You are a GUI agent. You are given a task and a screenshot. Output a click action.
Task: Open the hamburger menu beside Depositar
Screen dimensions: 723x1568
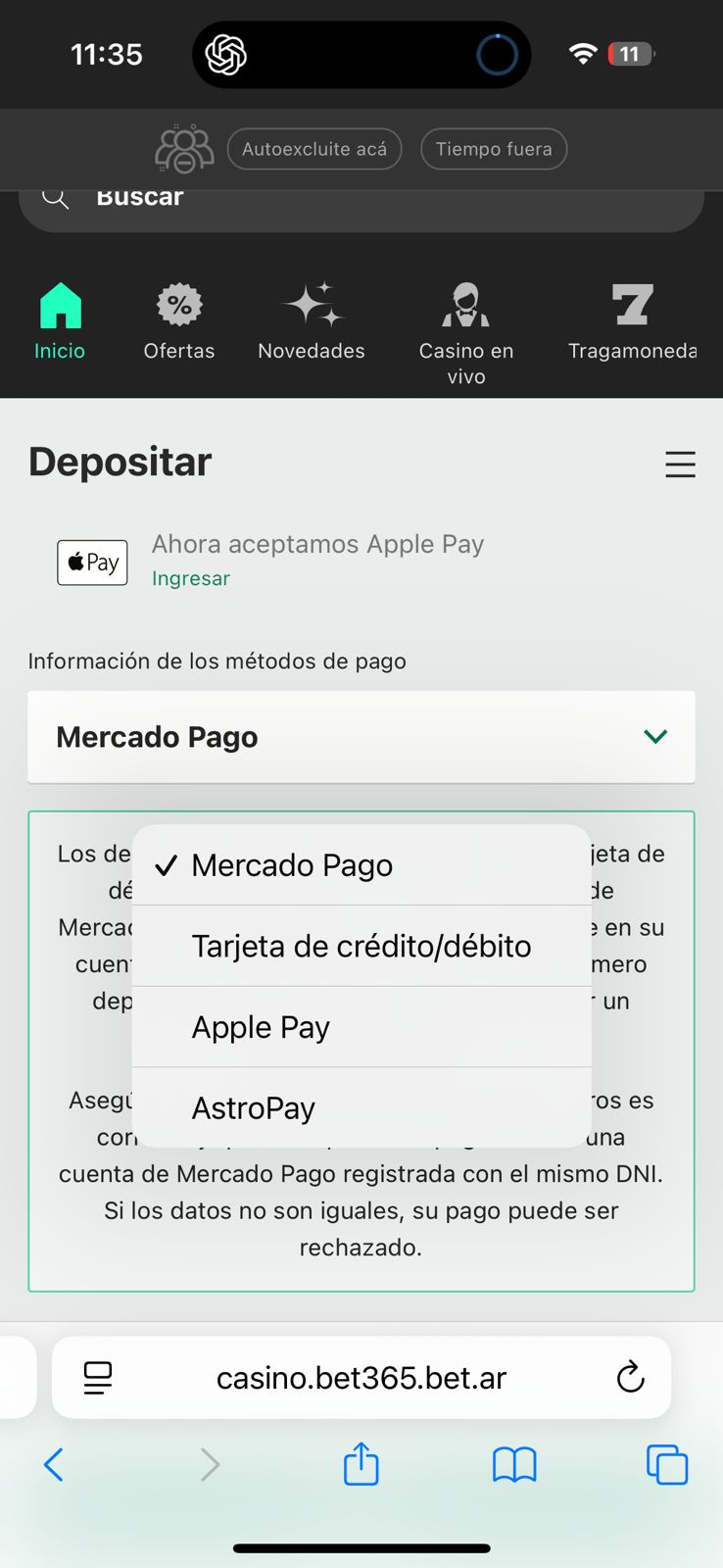pos(680,464)
